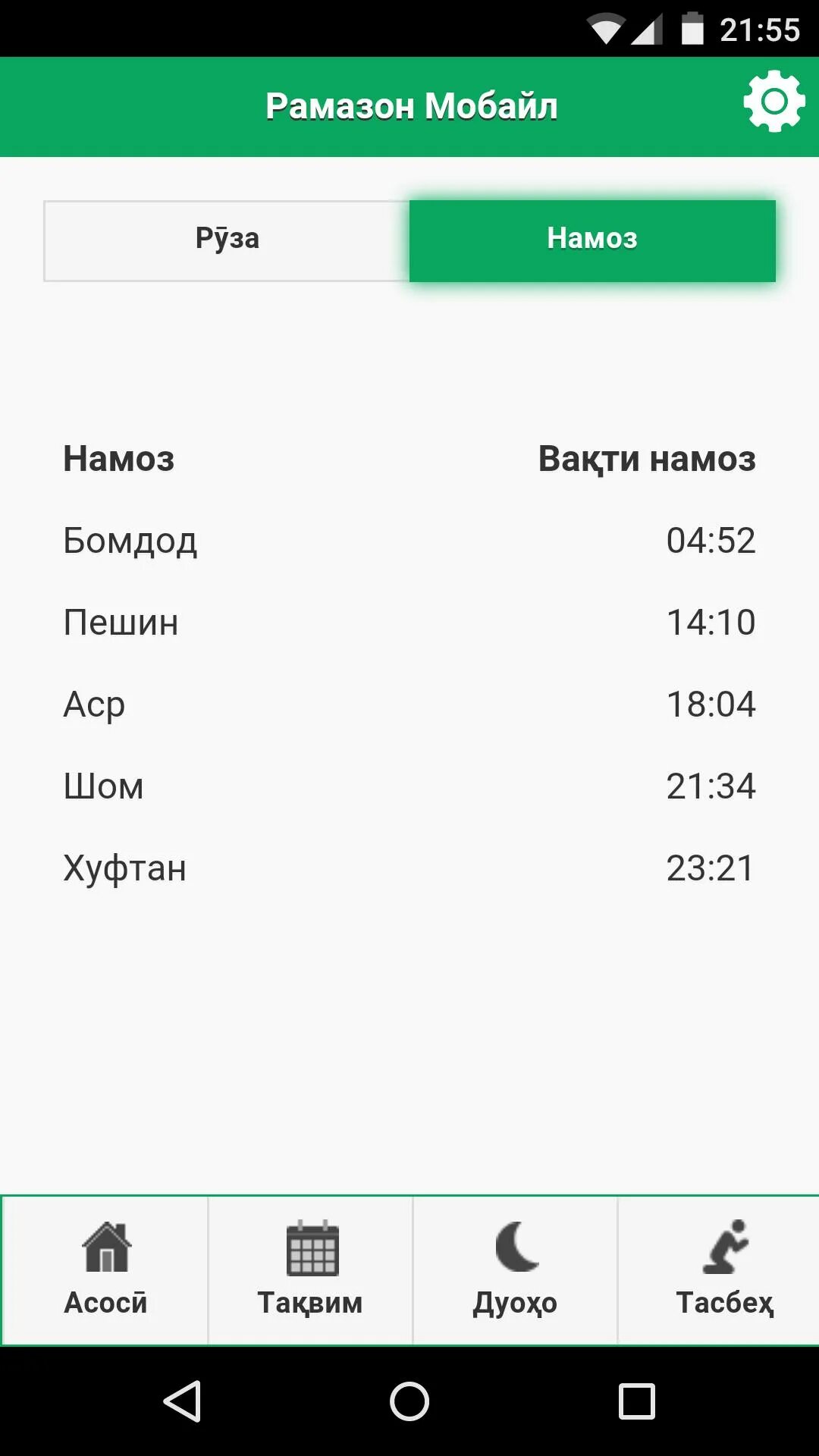
Task: Open the Тасбеҳ section
Action: (719, 1271)
